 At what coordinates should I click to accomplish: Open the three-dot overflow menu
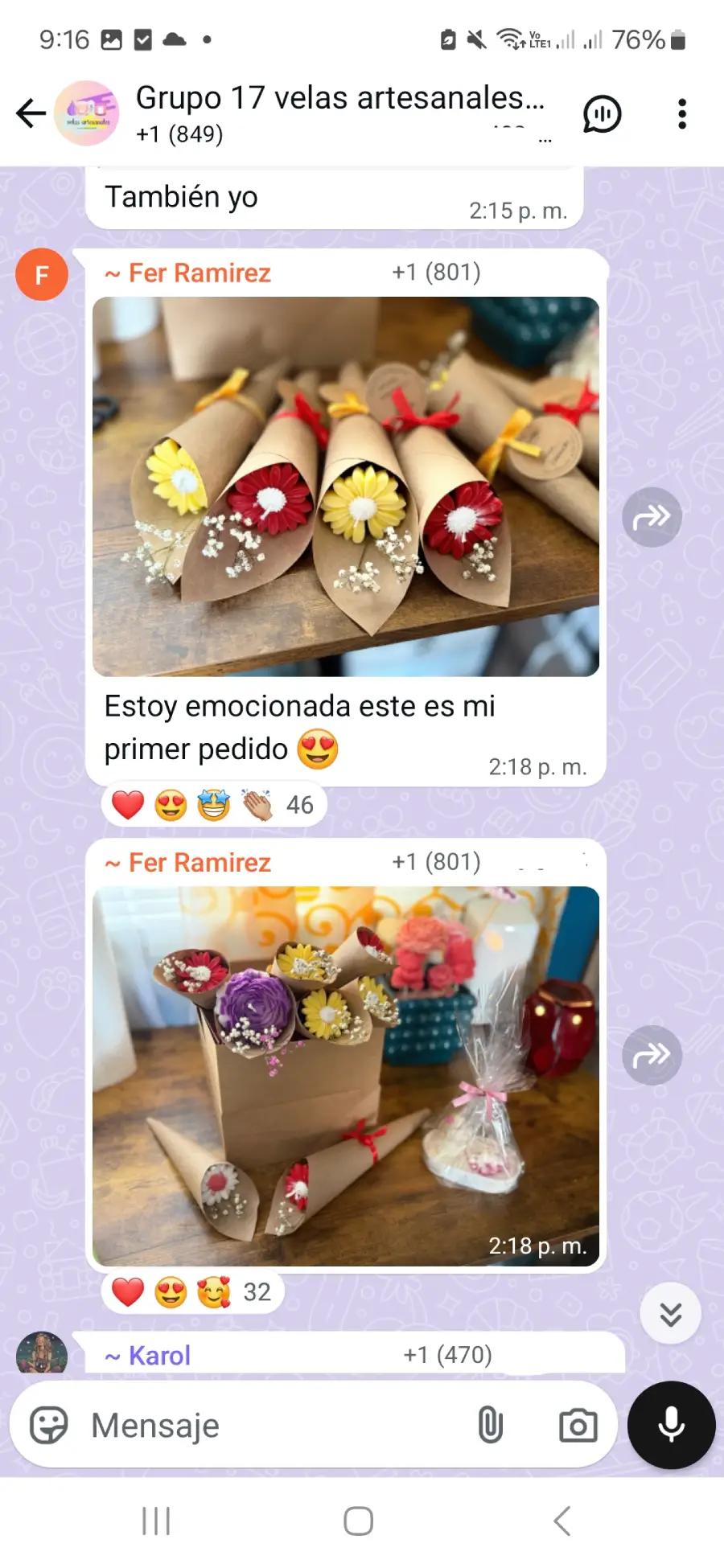tap(682, 113)
